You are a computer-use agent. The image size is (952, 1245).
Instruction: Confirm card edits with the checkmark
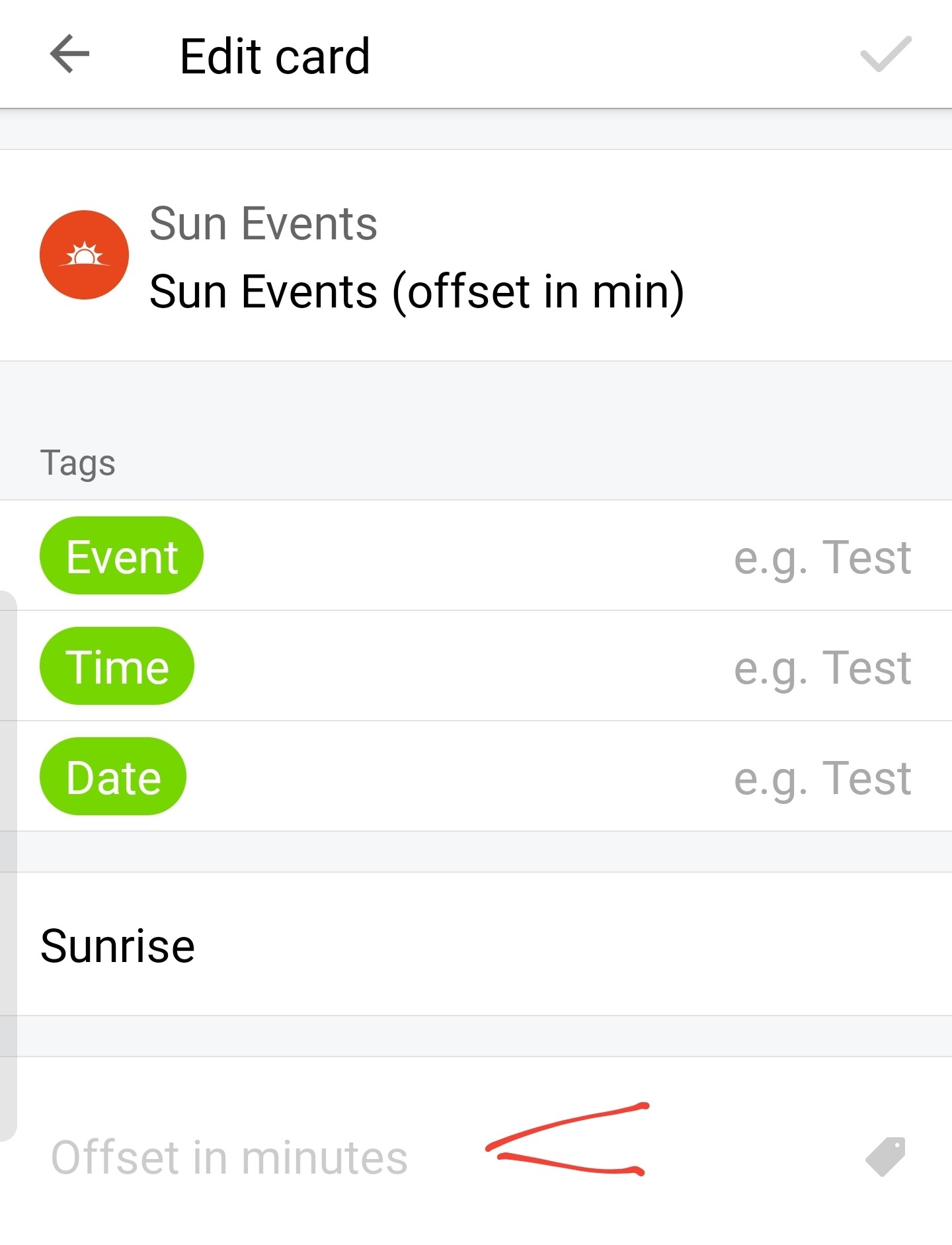[885, 54]
